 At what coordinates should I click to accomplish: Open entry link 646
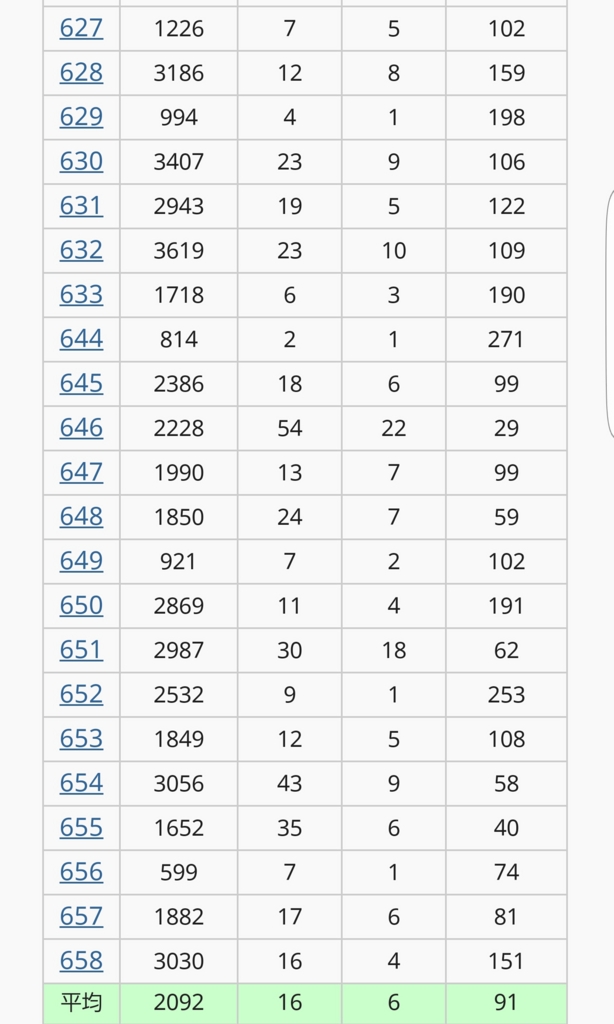81,427
